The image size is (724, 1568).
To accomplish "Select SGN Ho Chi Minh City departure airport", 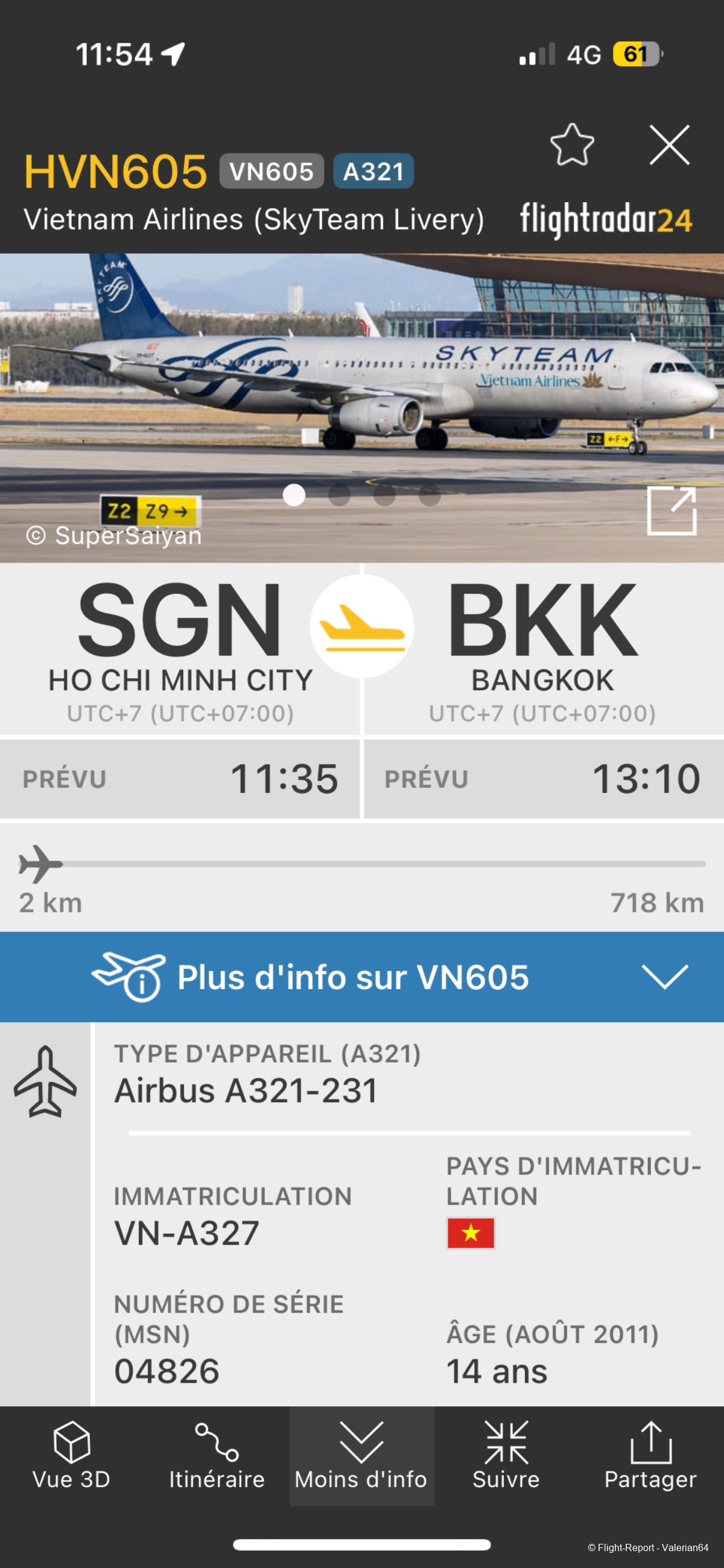I will click(180, 649).
